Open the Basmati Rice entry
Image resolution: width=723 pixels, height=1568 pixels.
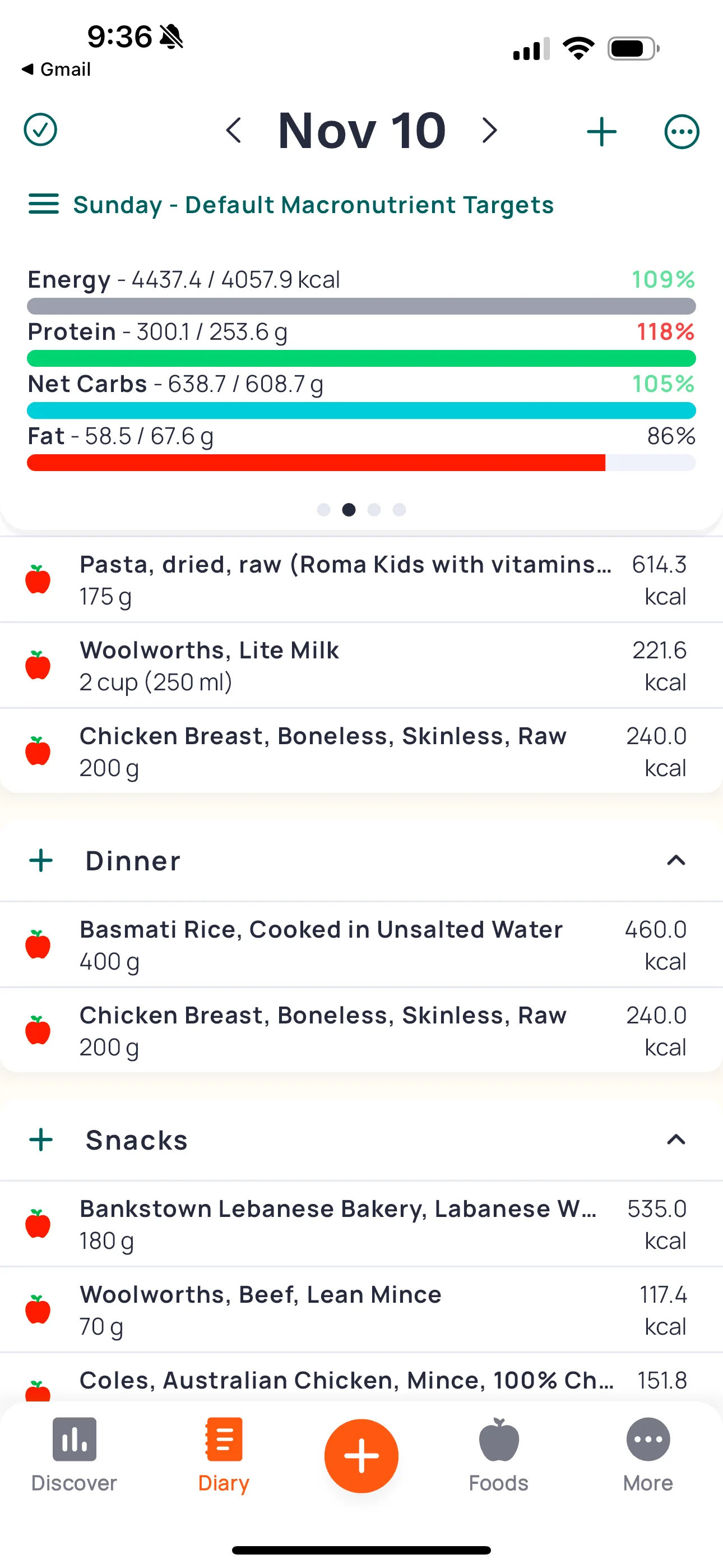coord(361,945)
